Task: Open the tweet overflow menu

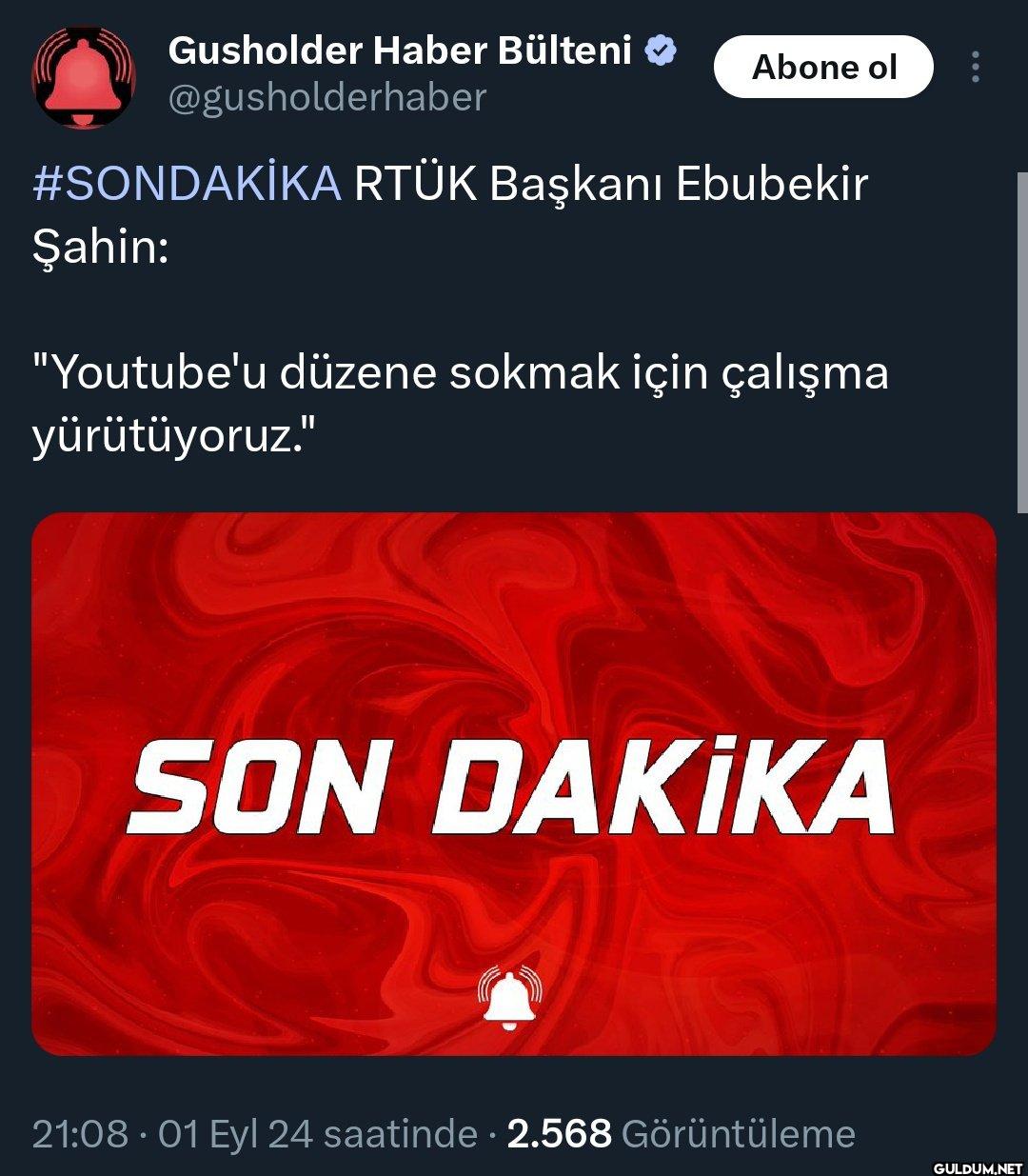Action: pos(975,68)
